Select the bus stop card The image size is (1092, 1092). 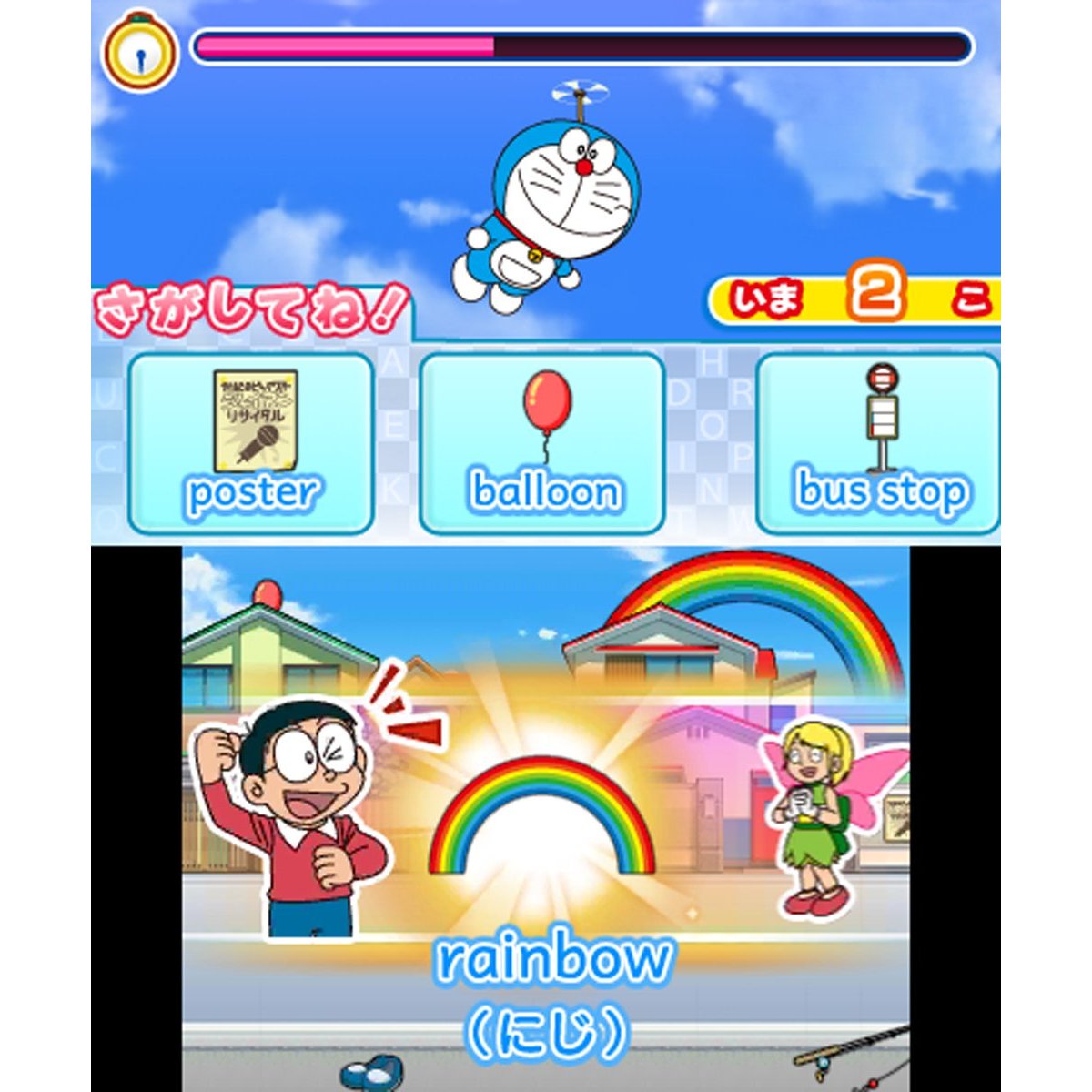coord(877,443)
